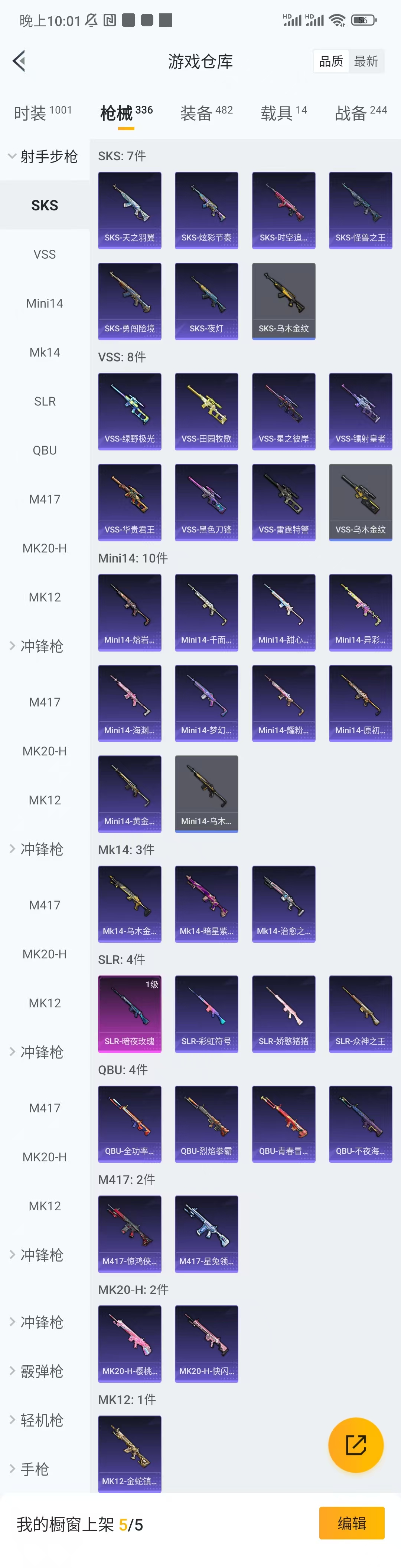Sort by 品质
Image resolution: width=401 pixels, height=1568 pixels.
(x=331, y=62)
